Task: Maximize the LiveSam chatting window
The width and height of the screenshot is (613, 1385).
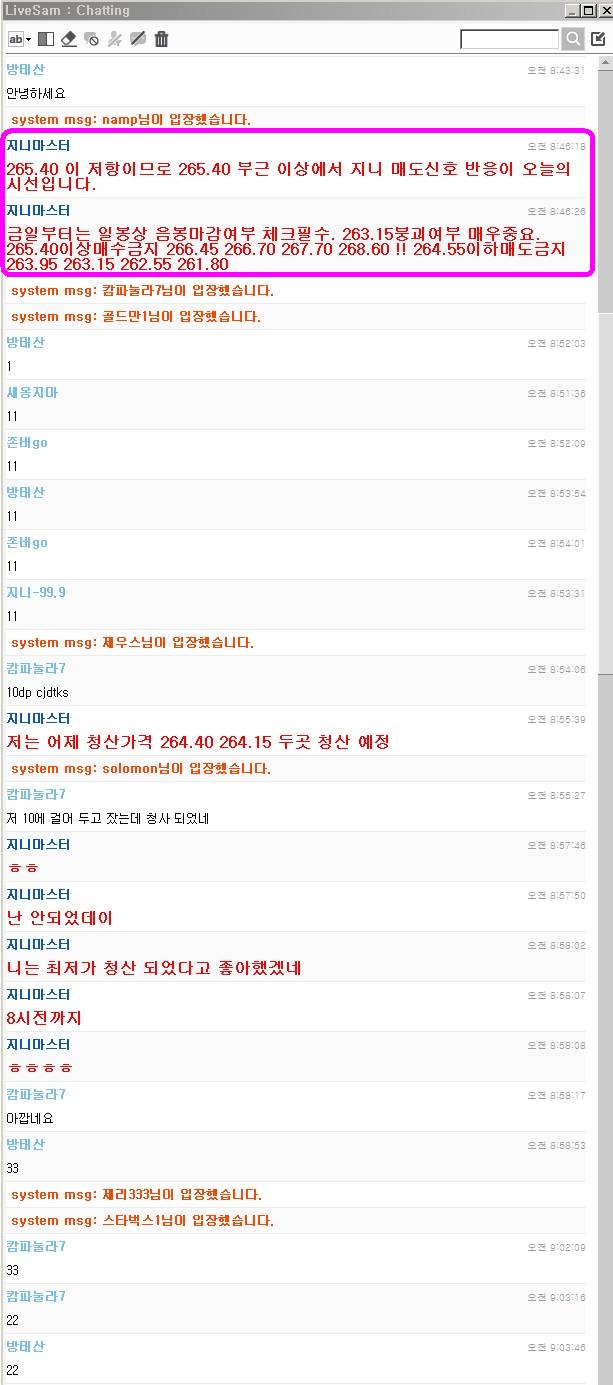Action: [587, 10]
